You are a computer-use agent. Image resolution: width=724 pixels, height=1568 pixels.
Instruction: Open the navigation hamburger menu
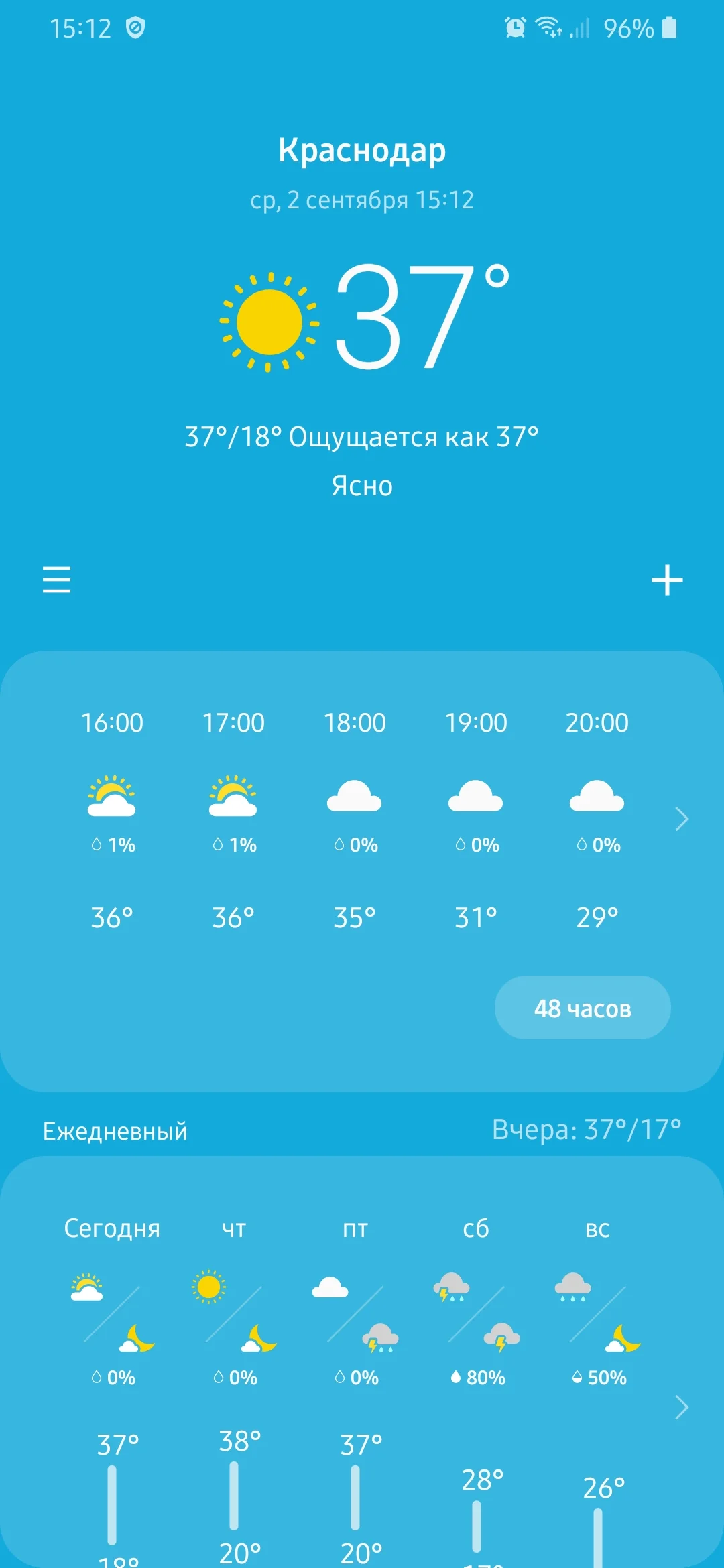[56, 580]
